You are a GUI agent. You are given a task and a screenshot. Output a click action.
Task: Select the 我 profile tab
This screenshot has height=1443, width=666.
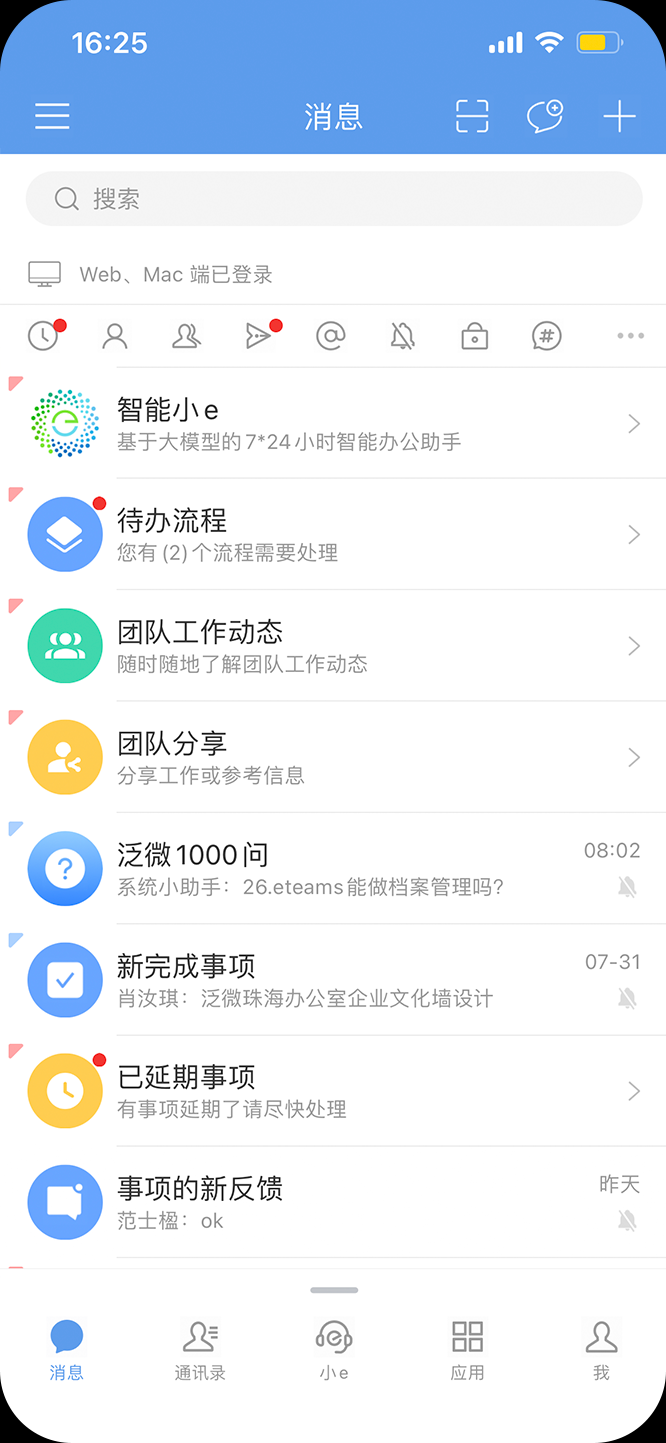point(601,1350)
